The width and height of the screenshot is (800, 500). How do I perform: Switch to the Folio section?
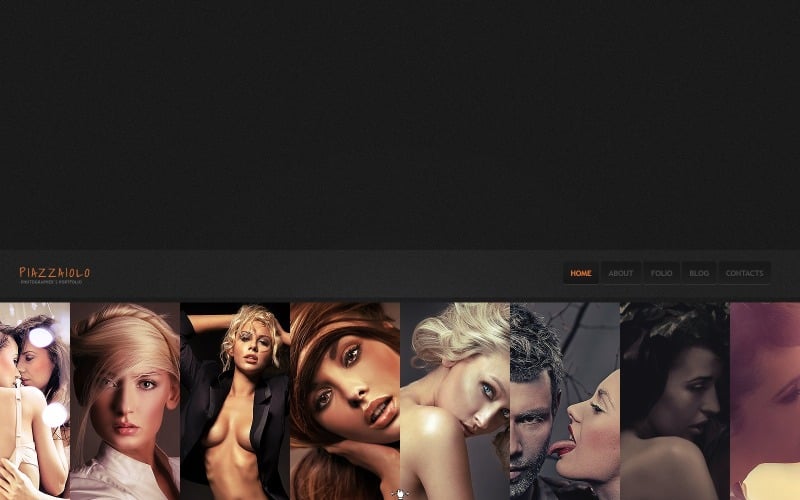click(661, 273)
